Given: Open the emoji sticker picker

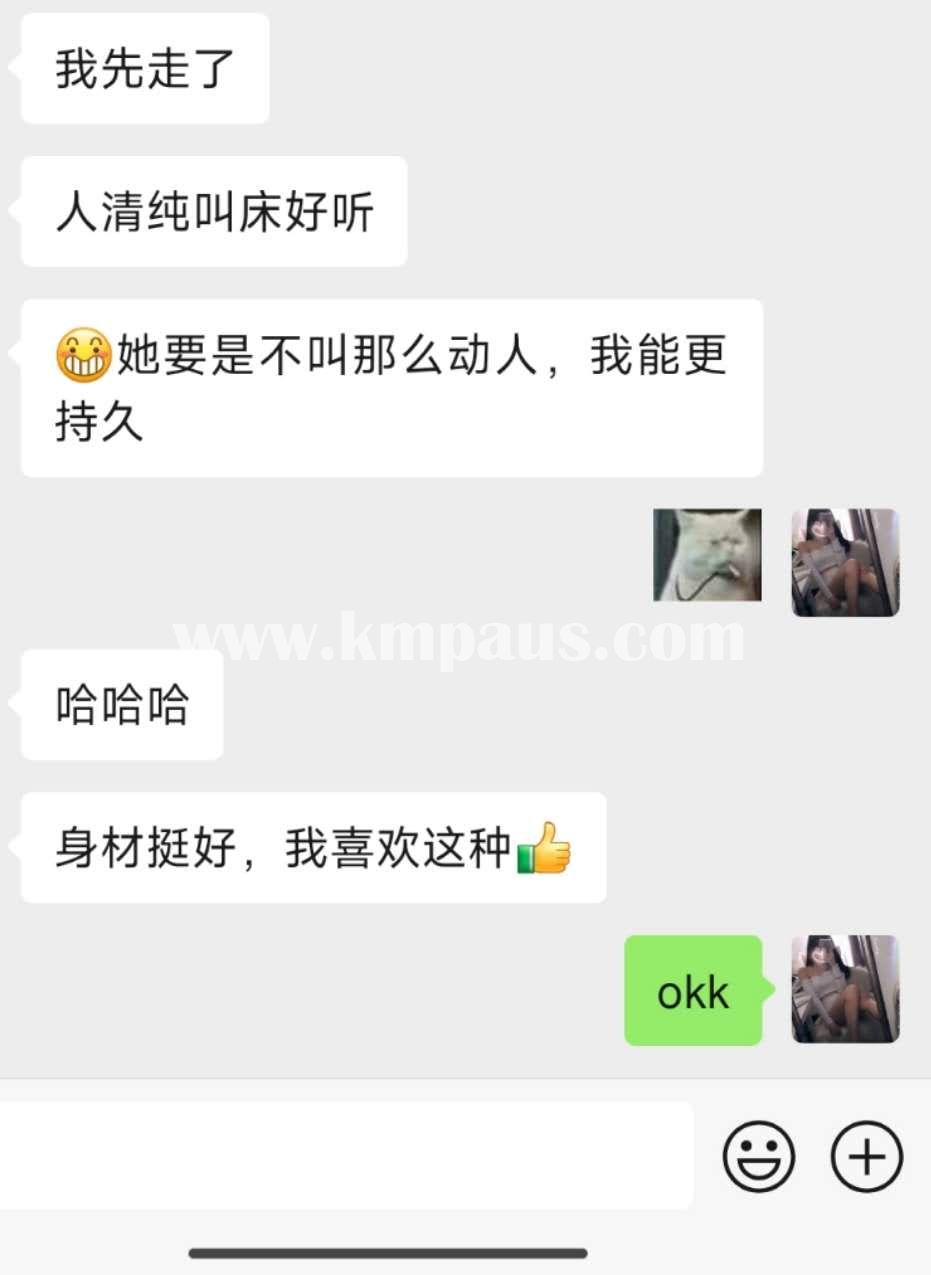Looking at the screenshot, I should (758, 1157).
